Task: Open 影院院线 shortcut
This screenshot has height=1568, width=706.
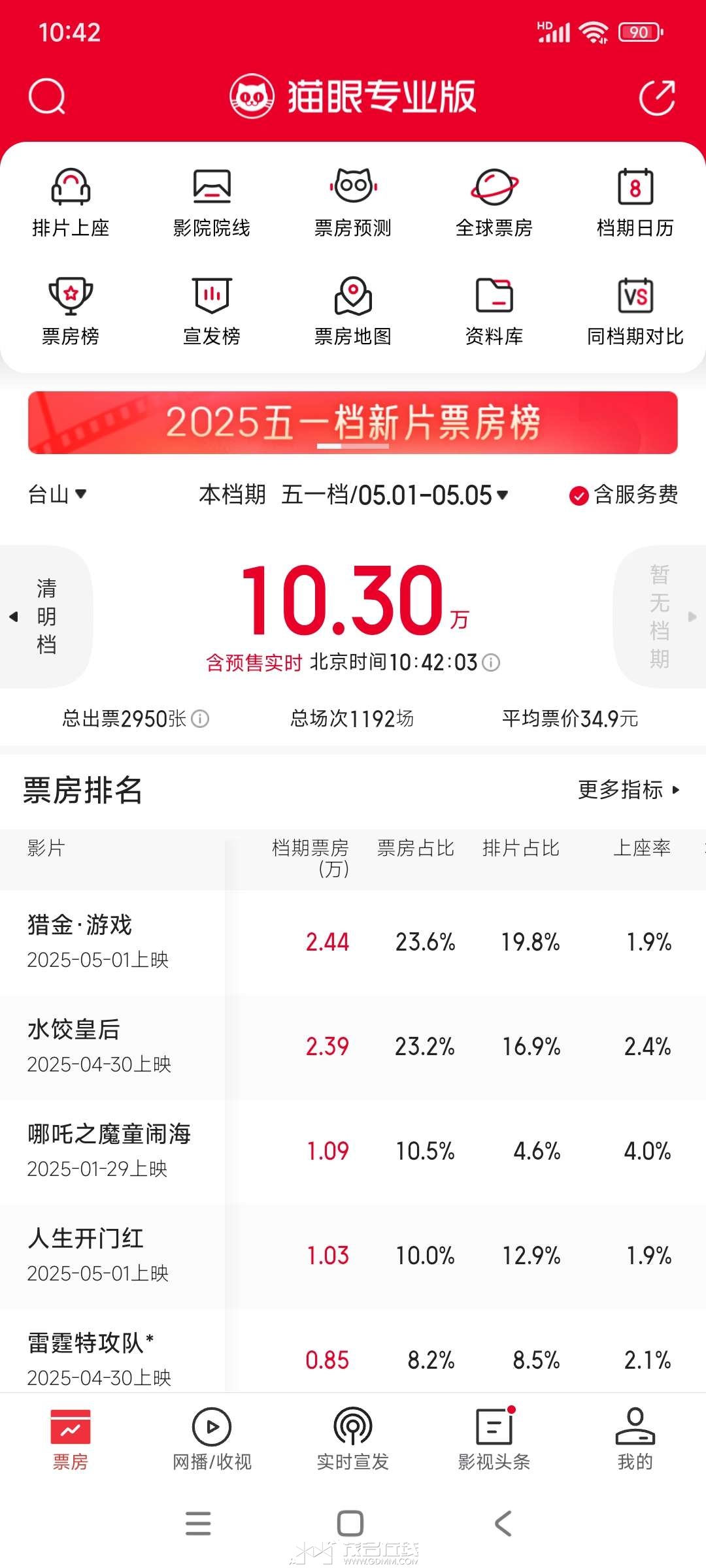Action: [x=212, y=203]
